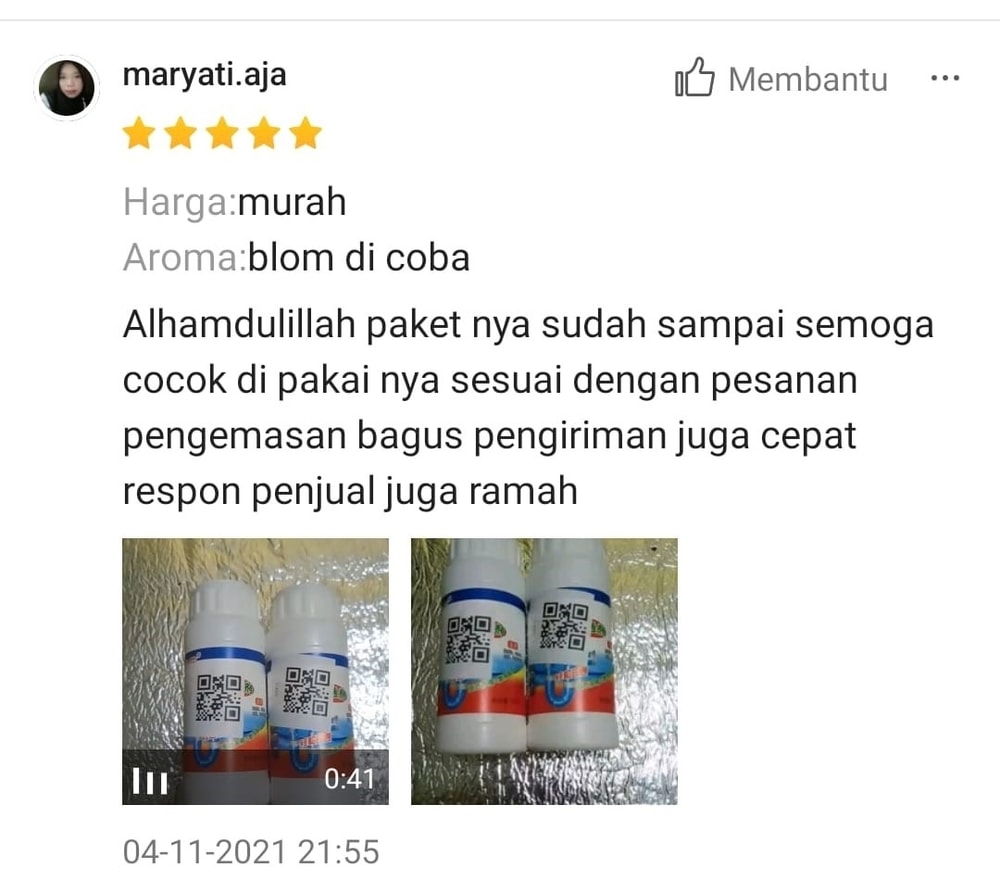Open the three-dot menu on the review
Image resolution: width=1000 pixels, height=893 pixels.
(x=944, y=78)
